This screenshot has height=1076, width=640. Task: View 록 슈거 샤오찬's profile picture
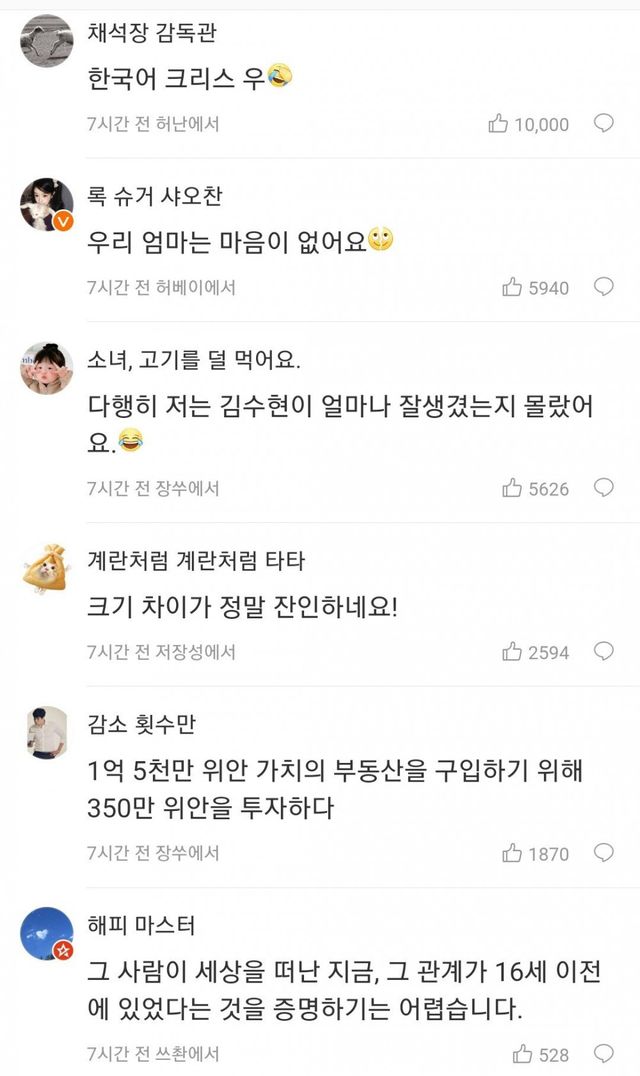pyautogui.click(x=46, y=205)
